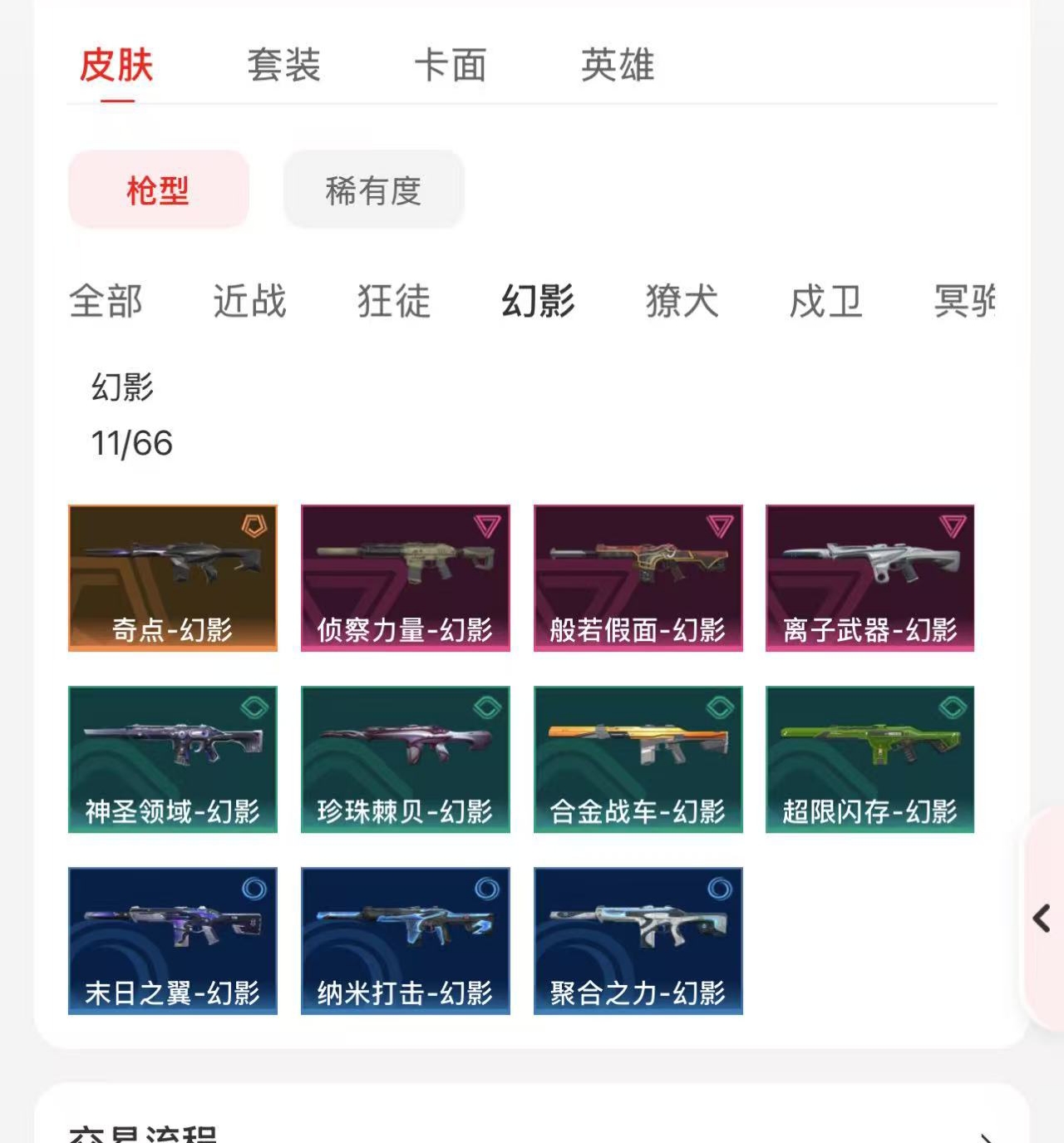Screen dimensions: 1064x1143
Task: Show 全部 weapon types
Action: tap(106, 301)
